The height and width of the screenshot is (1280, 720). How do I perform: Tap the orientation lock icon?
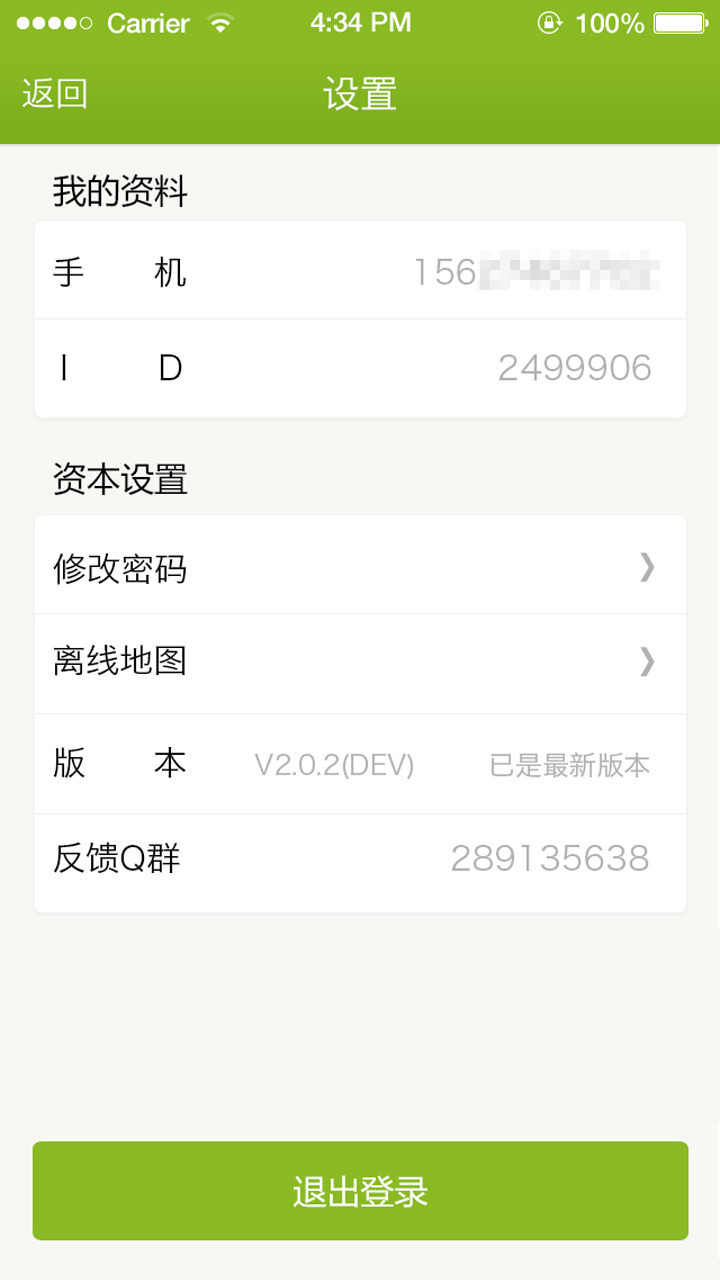click(550, 22)
